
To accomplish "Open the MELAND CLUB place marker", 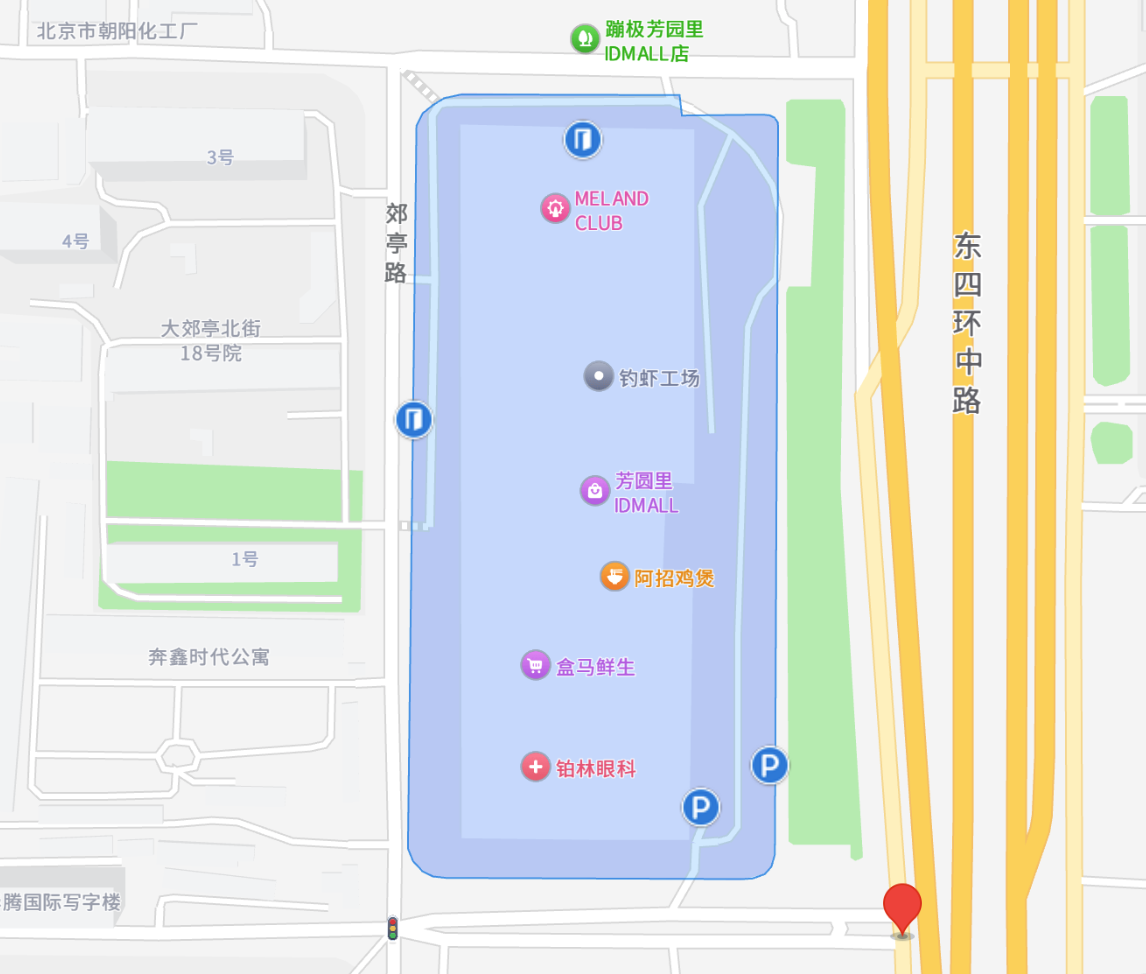I will pos(555,208).
